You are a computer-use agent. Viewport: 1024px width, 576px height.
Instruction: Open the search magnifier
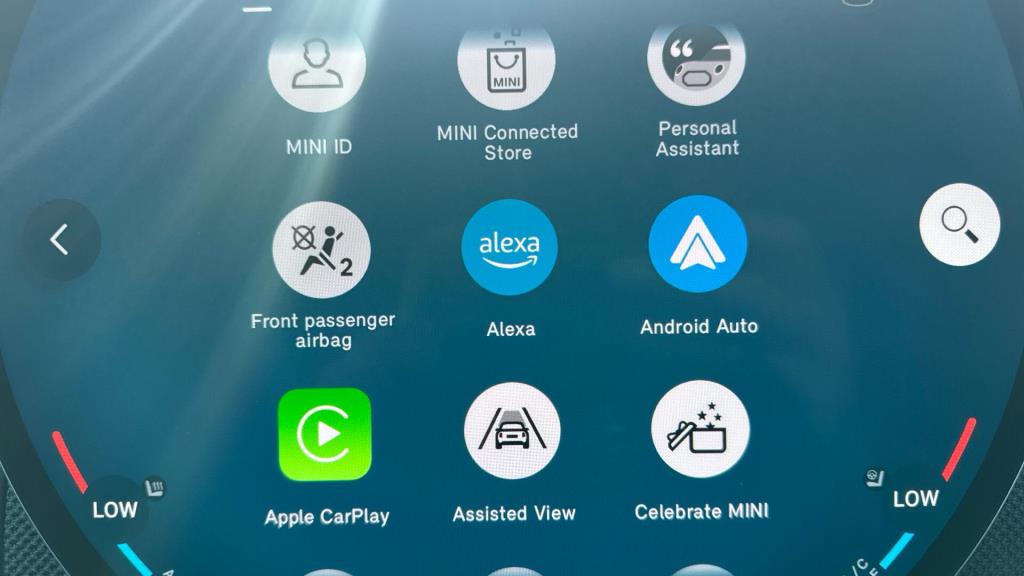click(959, 224)
